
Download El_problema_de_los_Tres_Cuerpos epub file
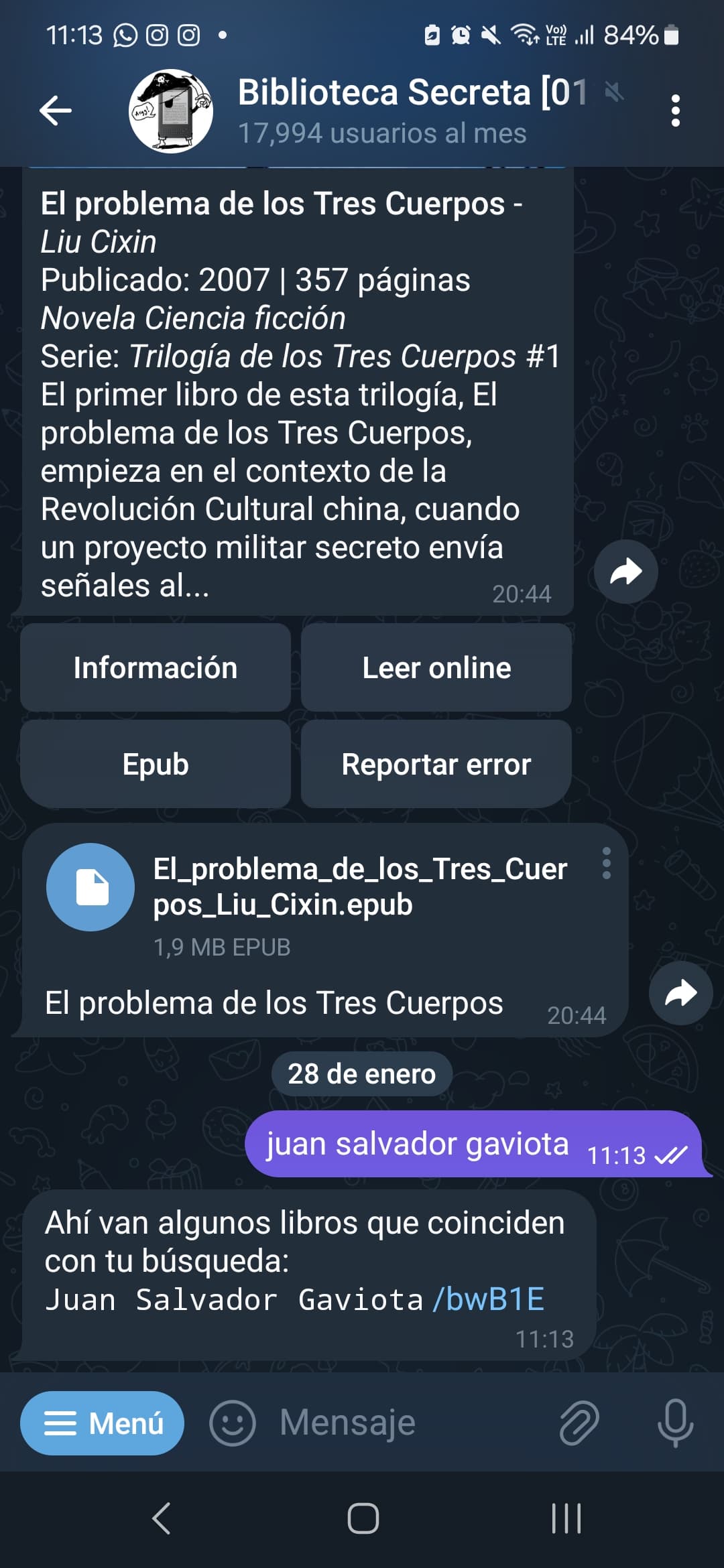(x=90, y=887)
